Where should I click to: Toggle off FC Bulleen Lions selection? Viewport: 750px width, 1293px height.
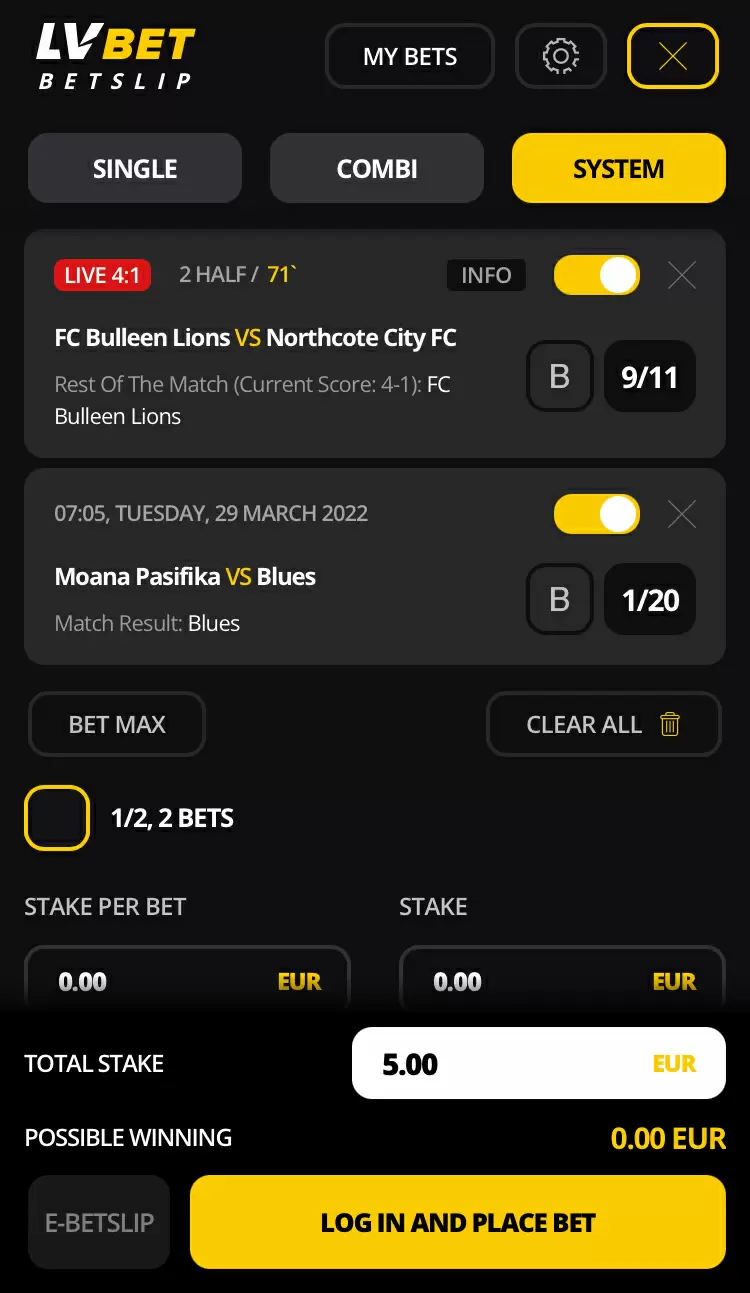click(x=597, y=275)
